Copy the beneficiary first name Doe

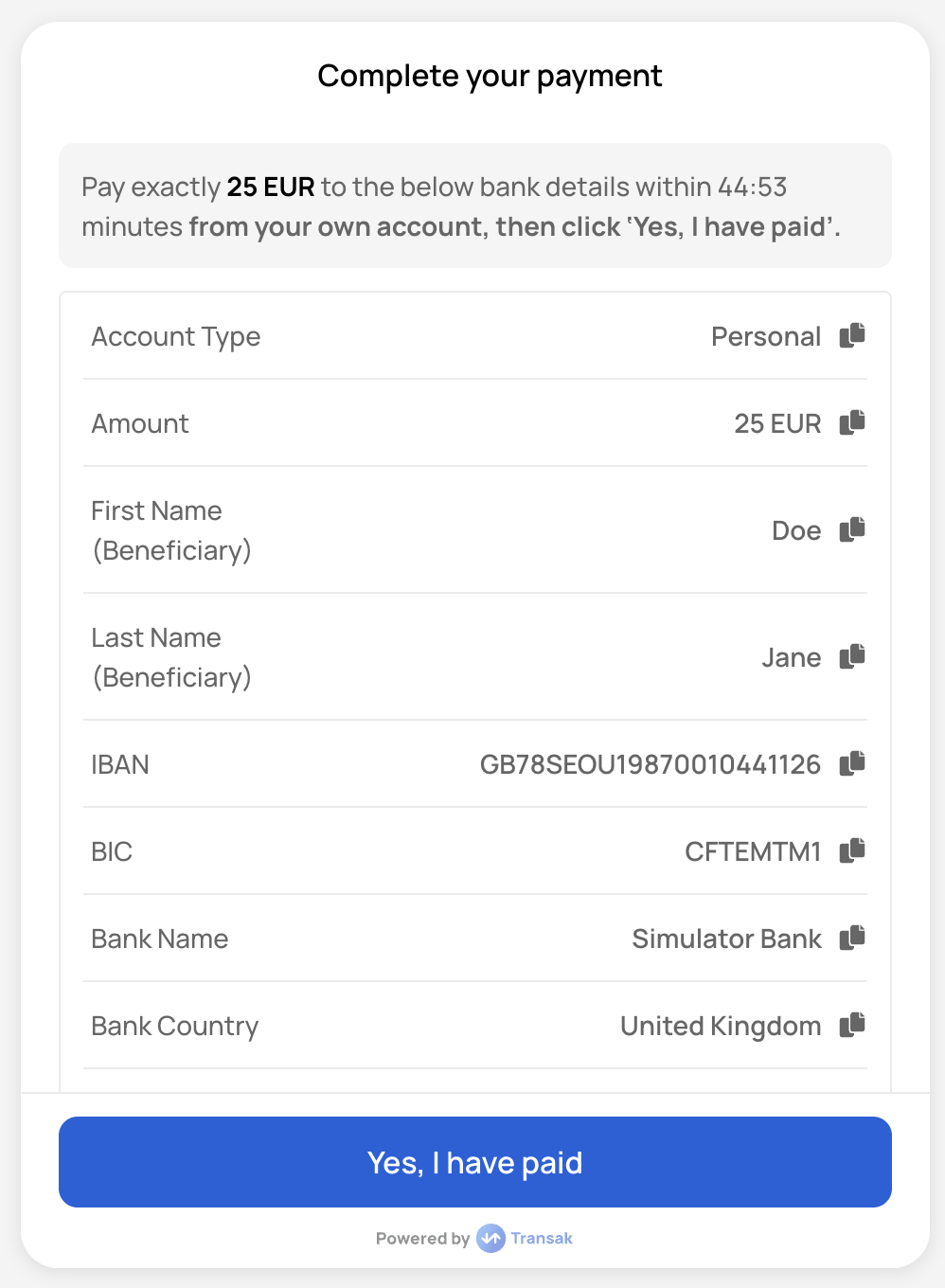click(852, 530)
